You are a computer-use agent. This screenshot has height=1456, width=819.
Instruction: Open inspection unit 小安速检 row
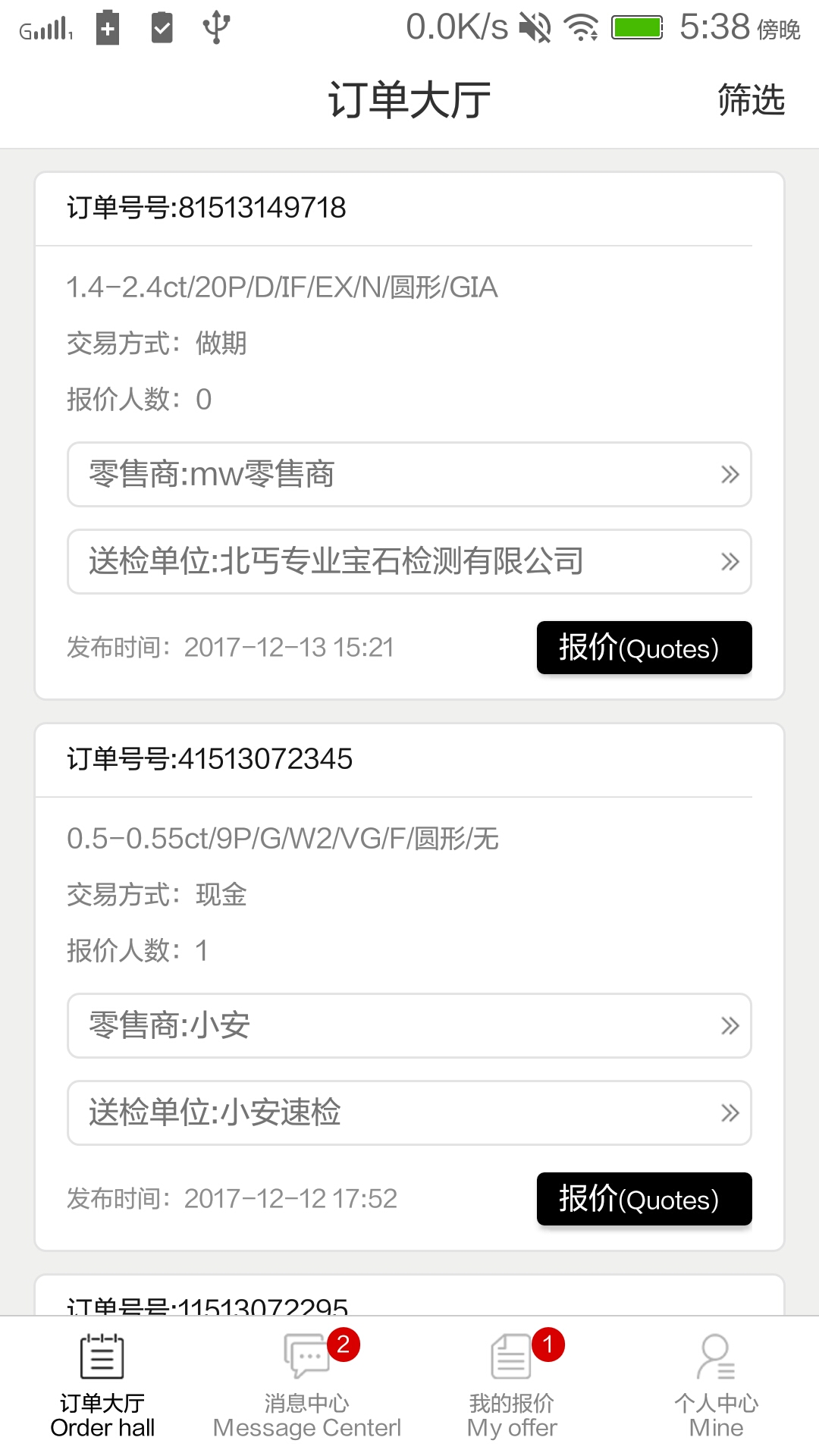(409, 1113)
